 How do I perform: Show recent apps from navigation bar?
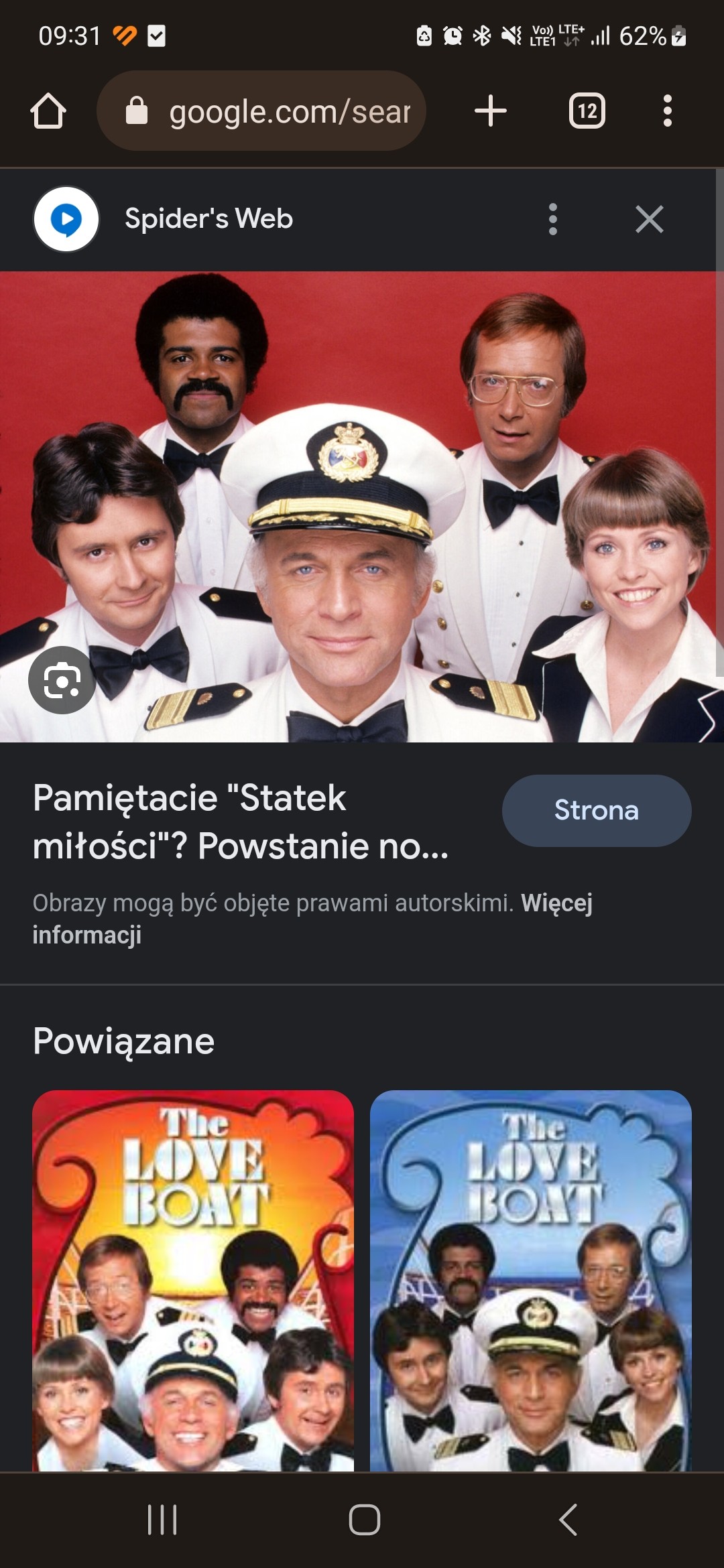tap(162, 1520)
